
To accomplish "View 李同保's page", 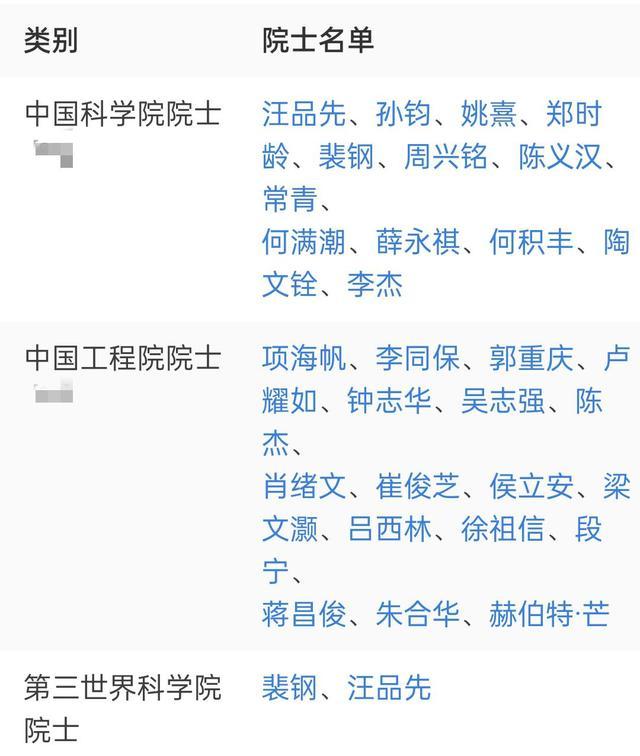I will (418, 358).
